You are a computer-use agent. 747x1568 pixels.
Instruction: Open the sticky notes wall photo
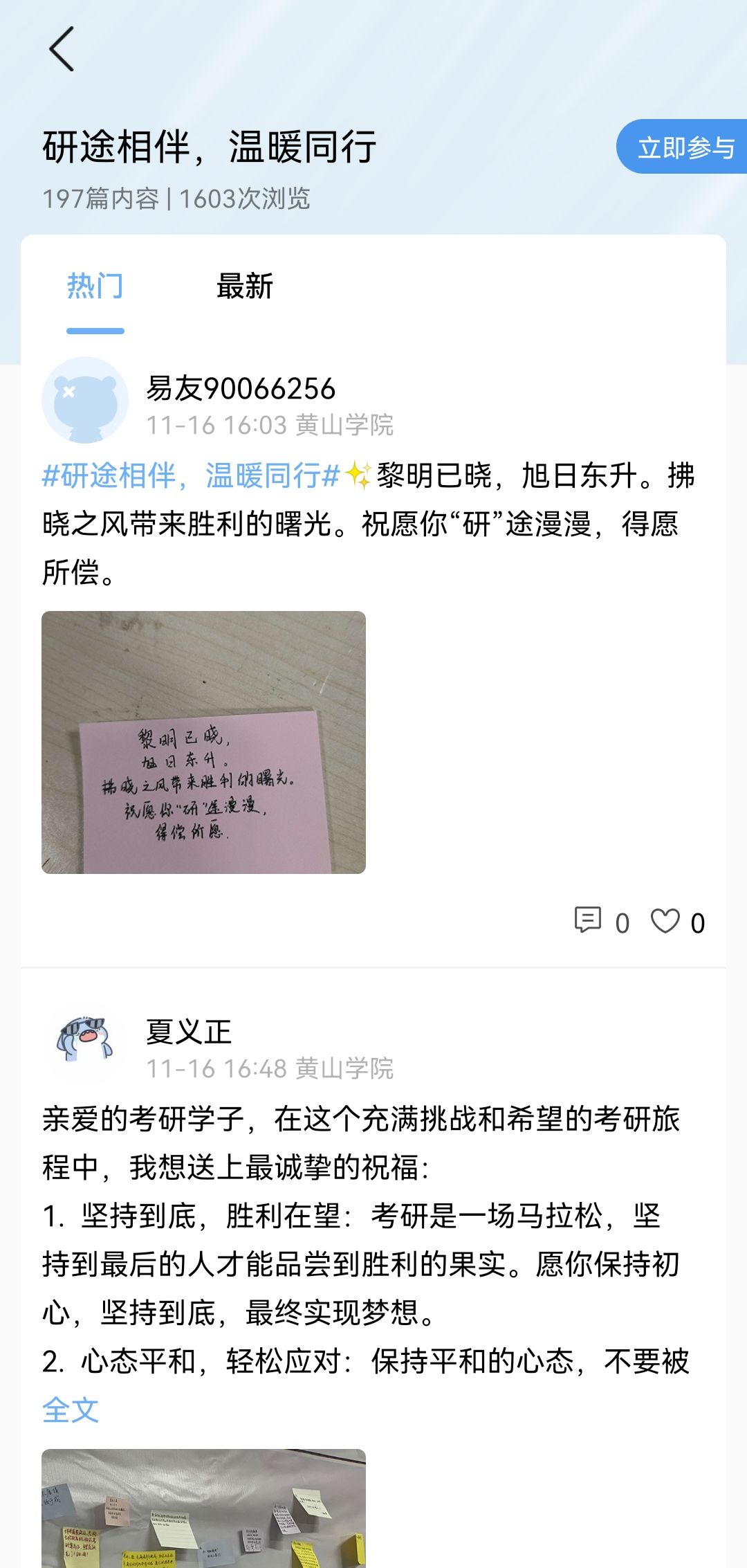[203, 1508]
